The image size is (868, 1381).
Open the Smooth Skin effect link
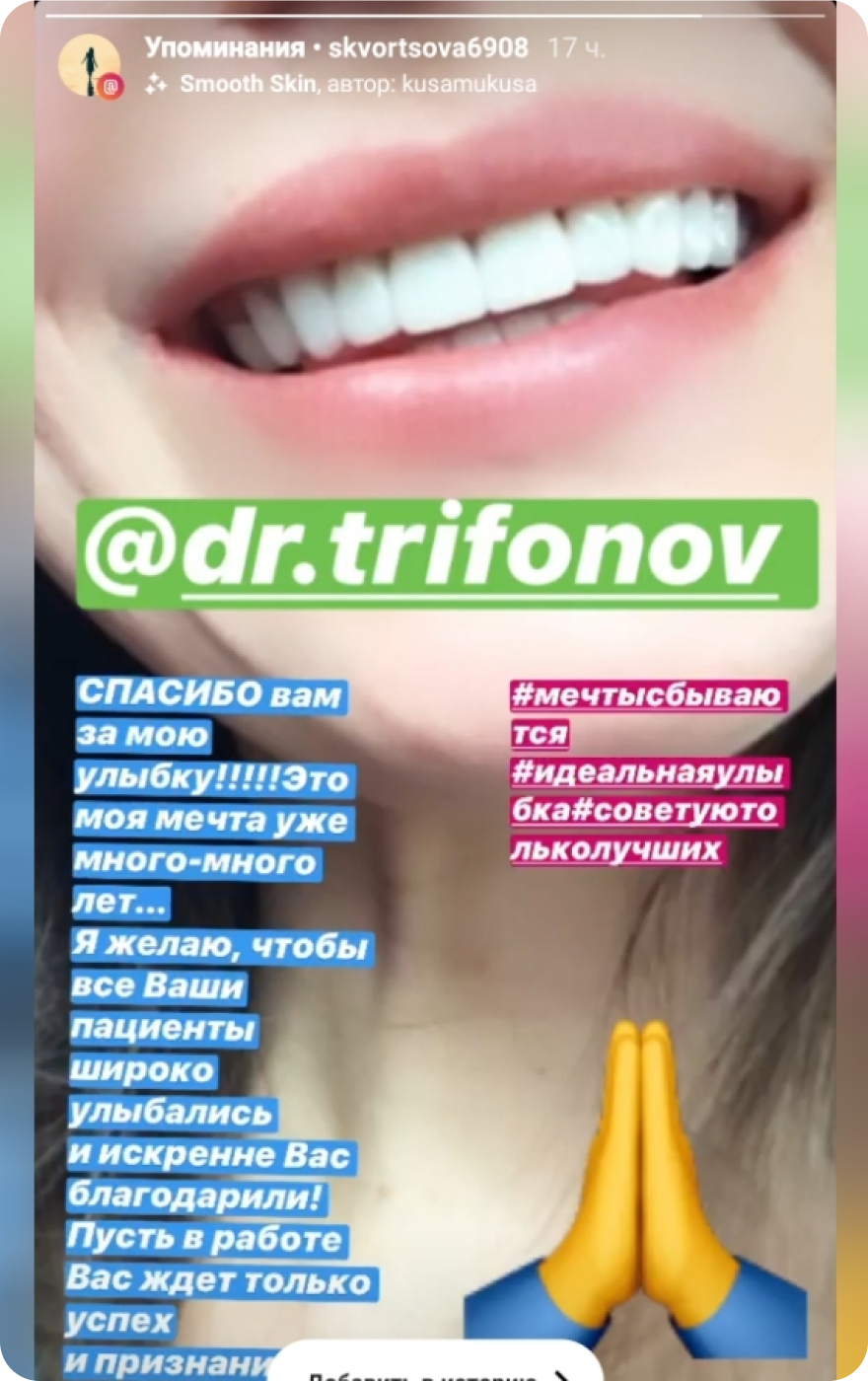click(x=247, y=85)
